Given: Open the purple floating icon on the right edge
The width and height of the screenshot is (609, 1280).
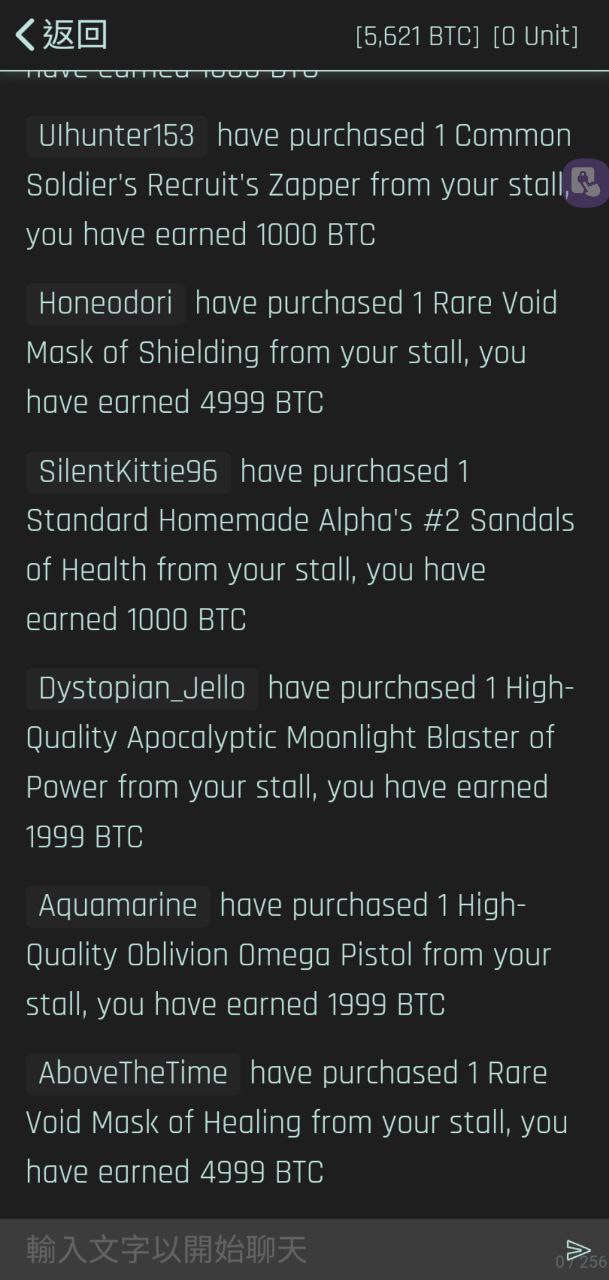Looking at the screenshot, I should coord(587,182).
